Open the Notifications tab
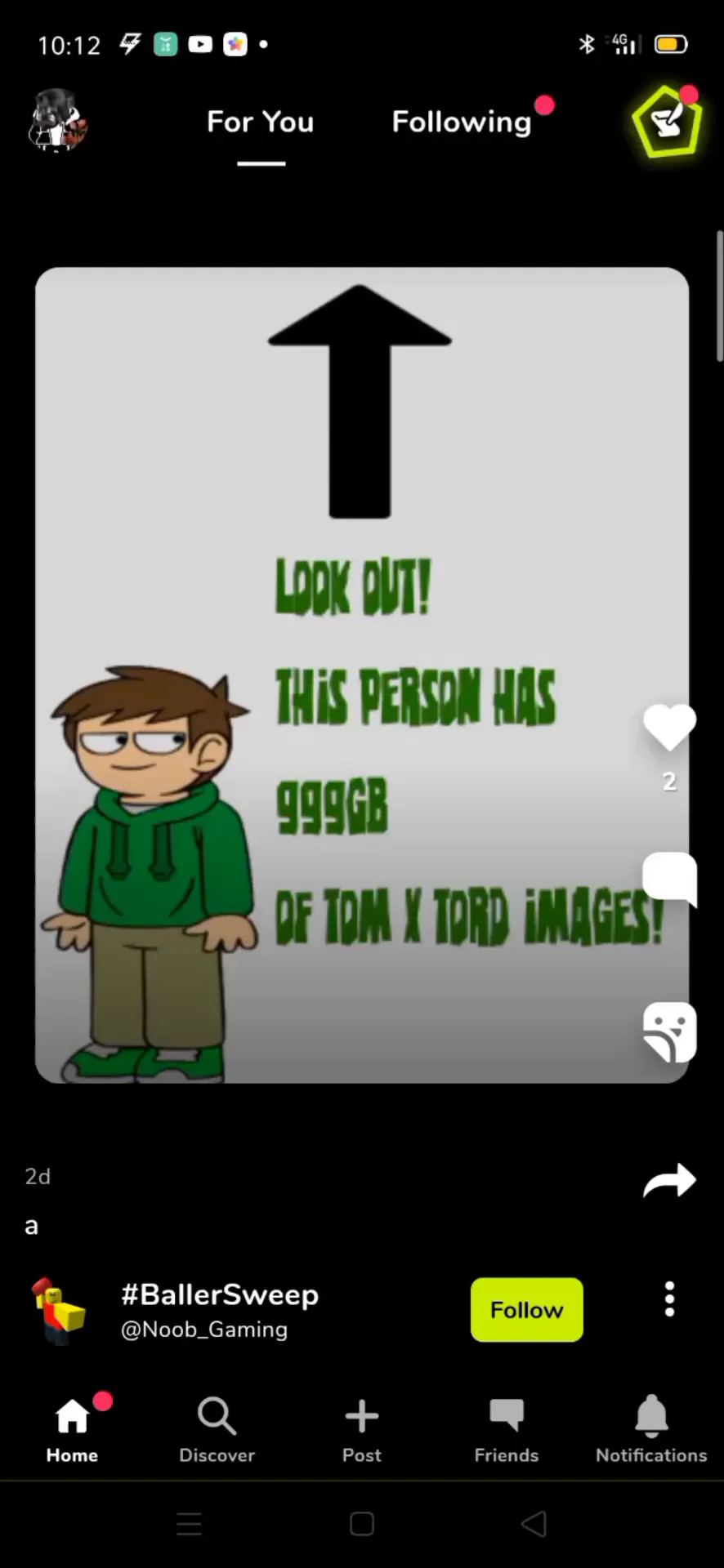 click(x=651, y=1429)
